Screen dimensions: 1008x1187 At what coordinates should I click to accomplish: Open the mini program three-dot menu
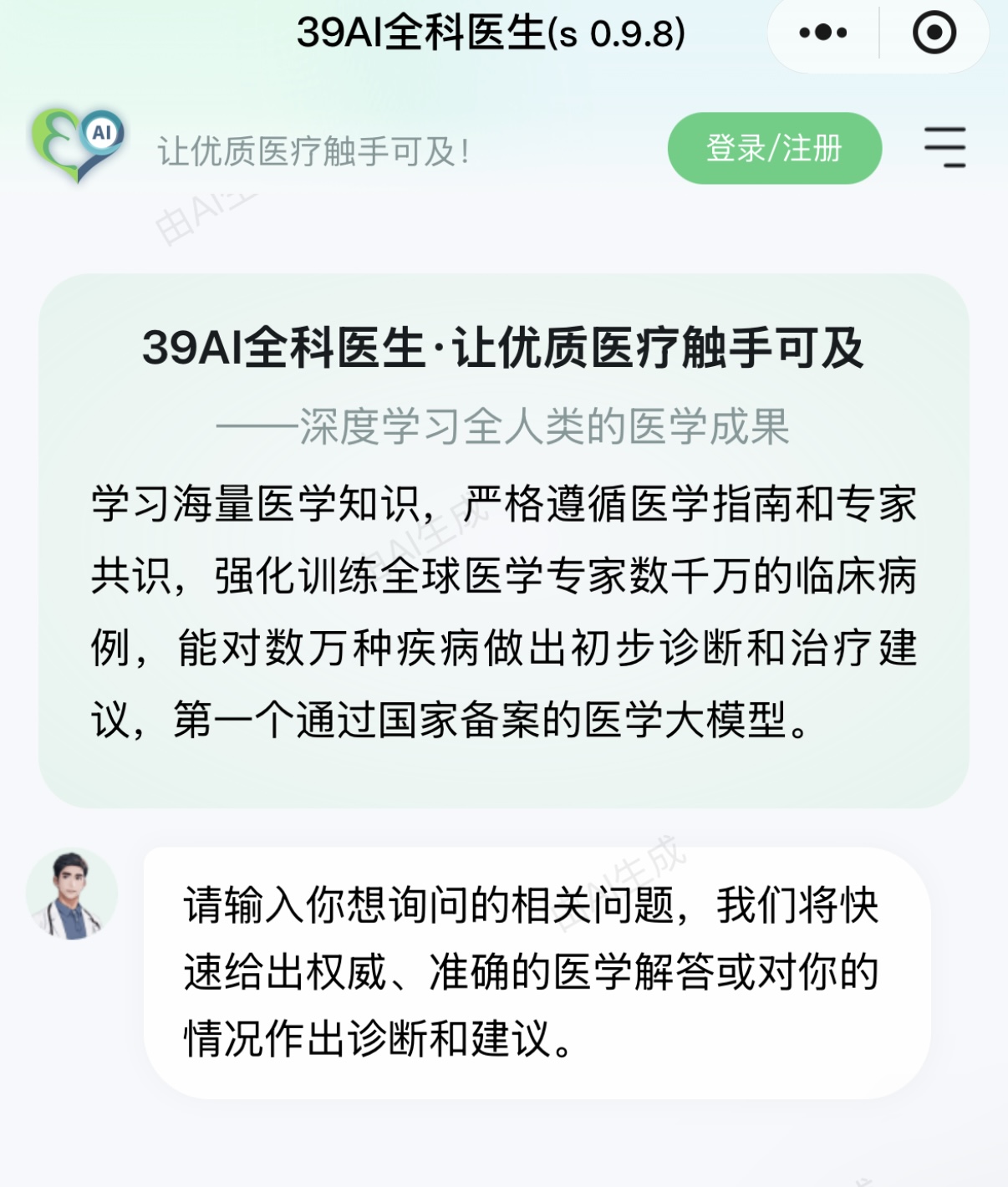click(823, 33)
